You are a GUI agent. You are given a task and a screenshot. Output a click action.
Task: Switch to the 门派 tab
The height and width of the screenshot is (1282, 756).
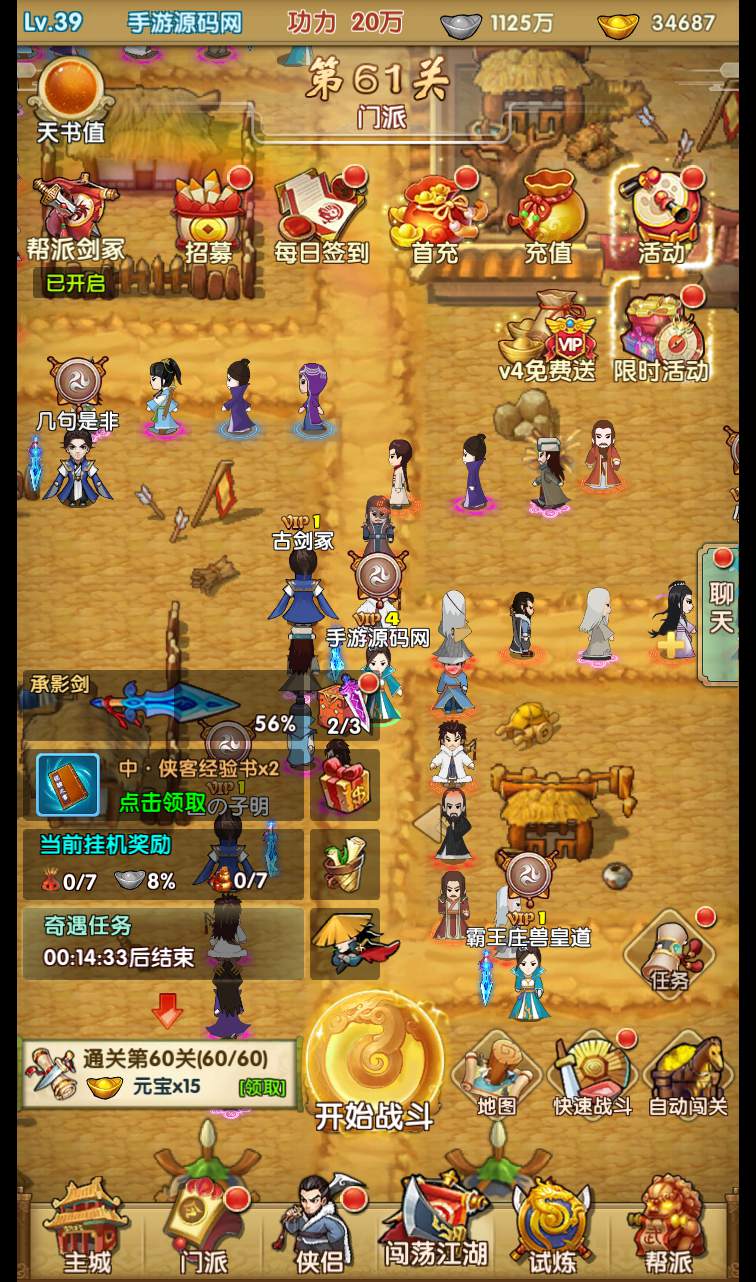(203, 1225)
